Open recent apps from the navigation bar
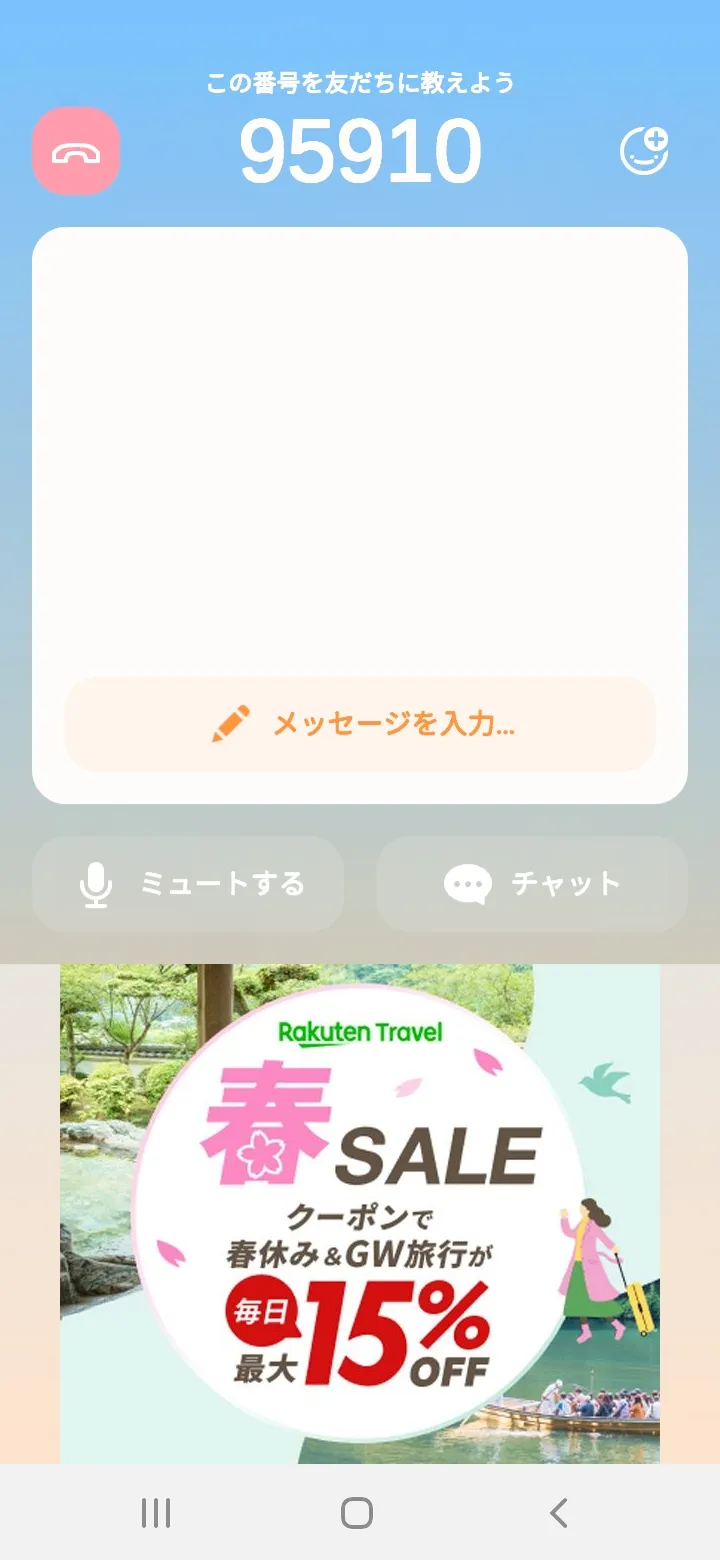 (156, 1513)
